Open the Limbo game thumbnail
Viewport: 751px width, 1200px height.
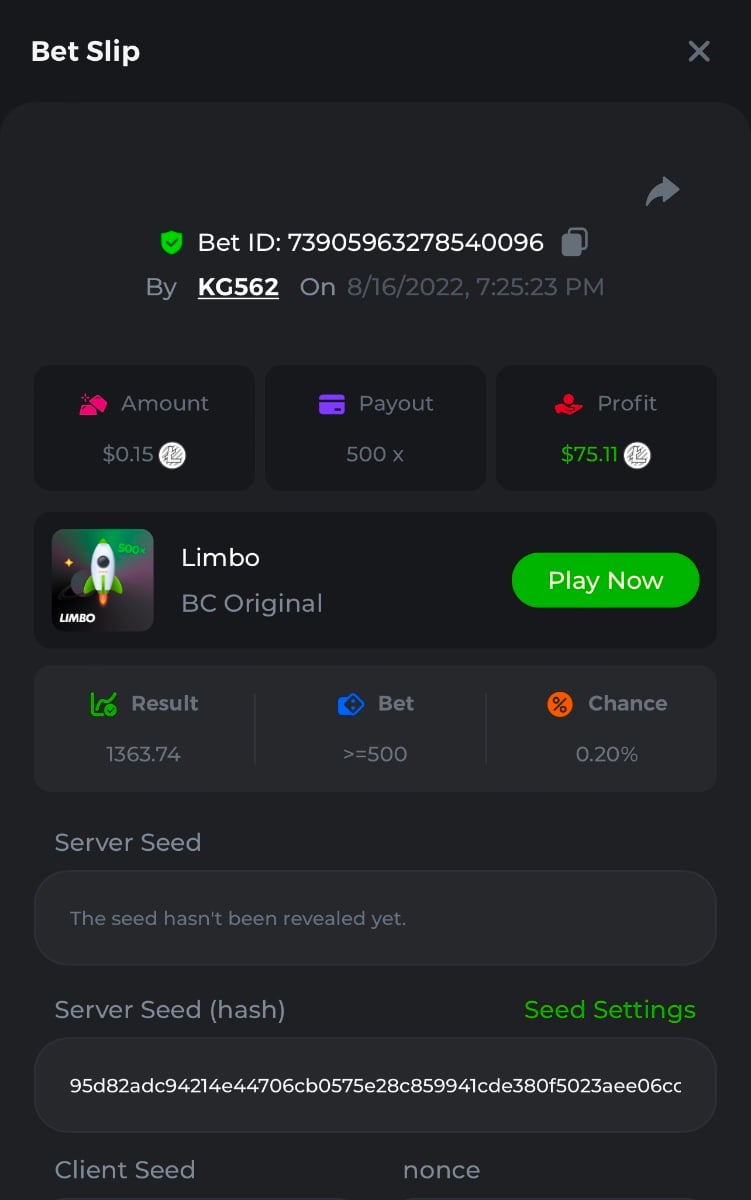[102, 580]
